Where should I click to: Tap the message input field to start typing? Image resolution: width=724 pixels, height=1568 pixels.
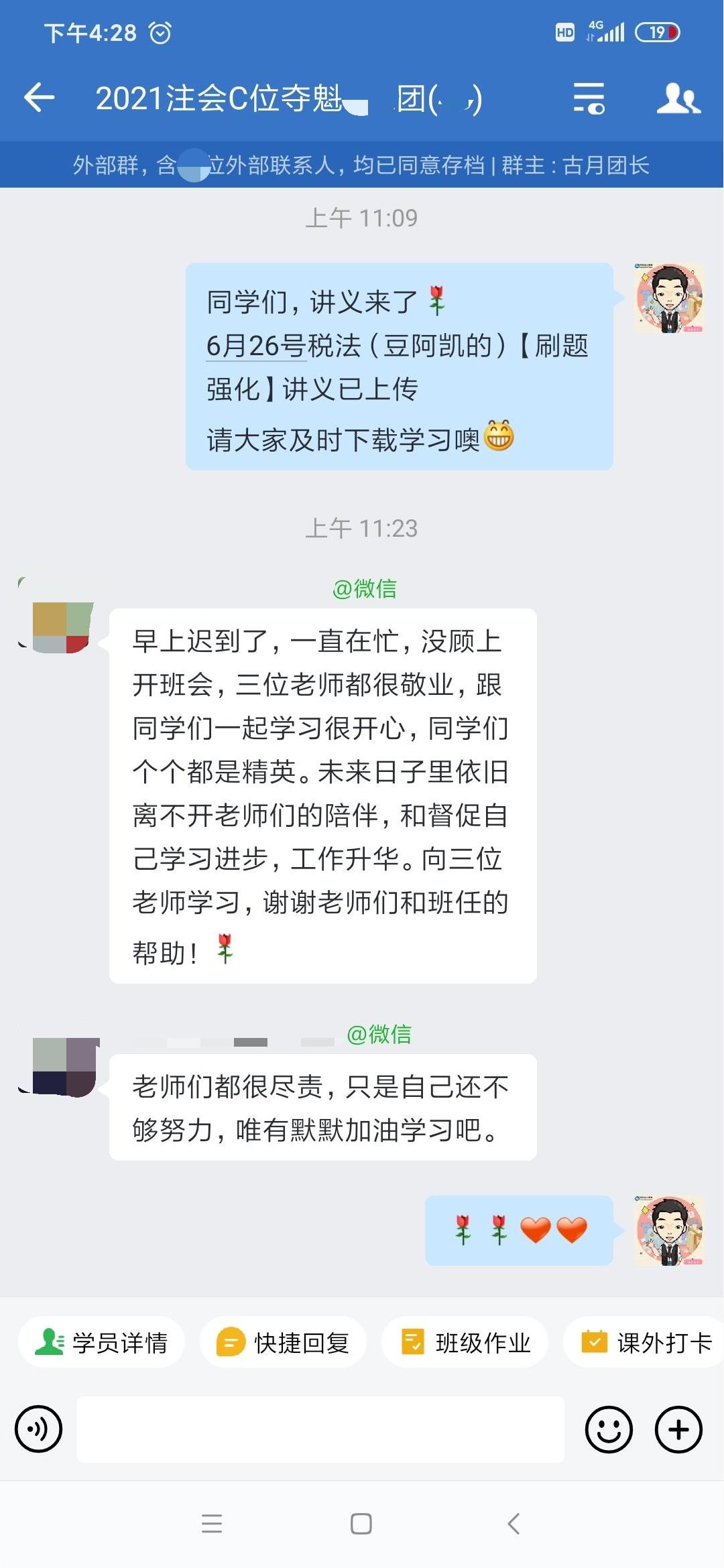click(322, 1429)
